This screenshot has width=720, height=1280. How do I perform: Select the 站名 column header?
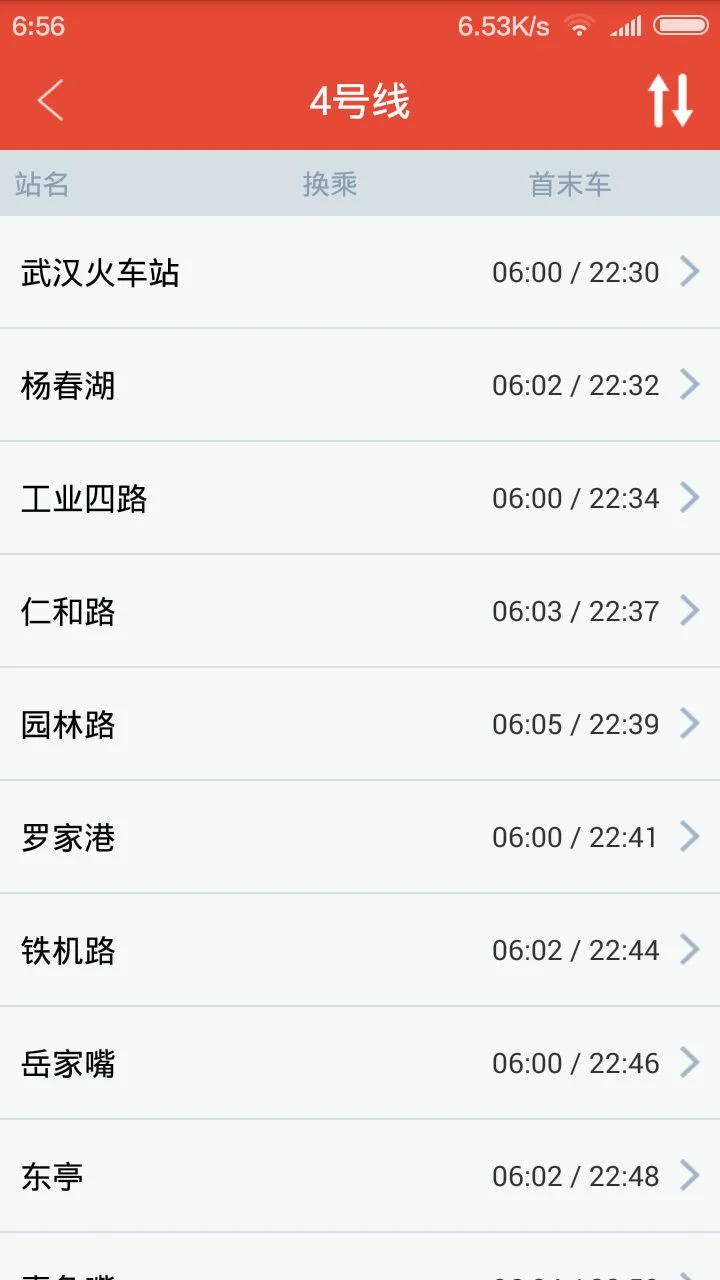[42, 183]
